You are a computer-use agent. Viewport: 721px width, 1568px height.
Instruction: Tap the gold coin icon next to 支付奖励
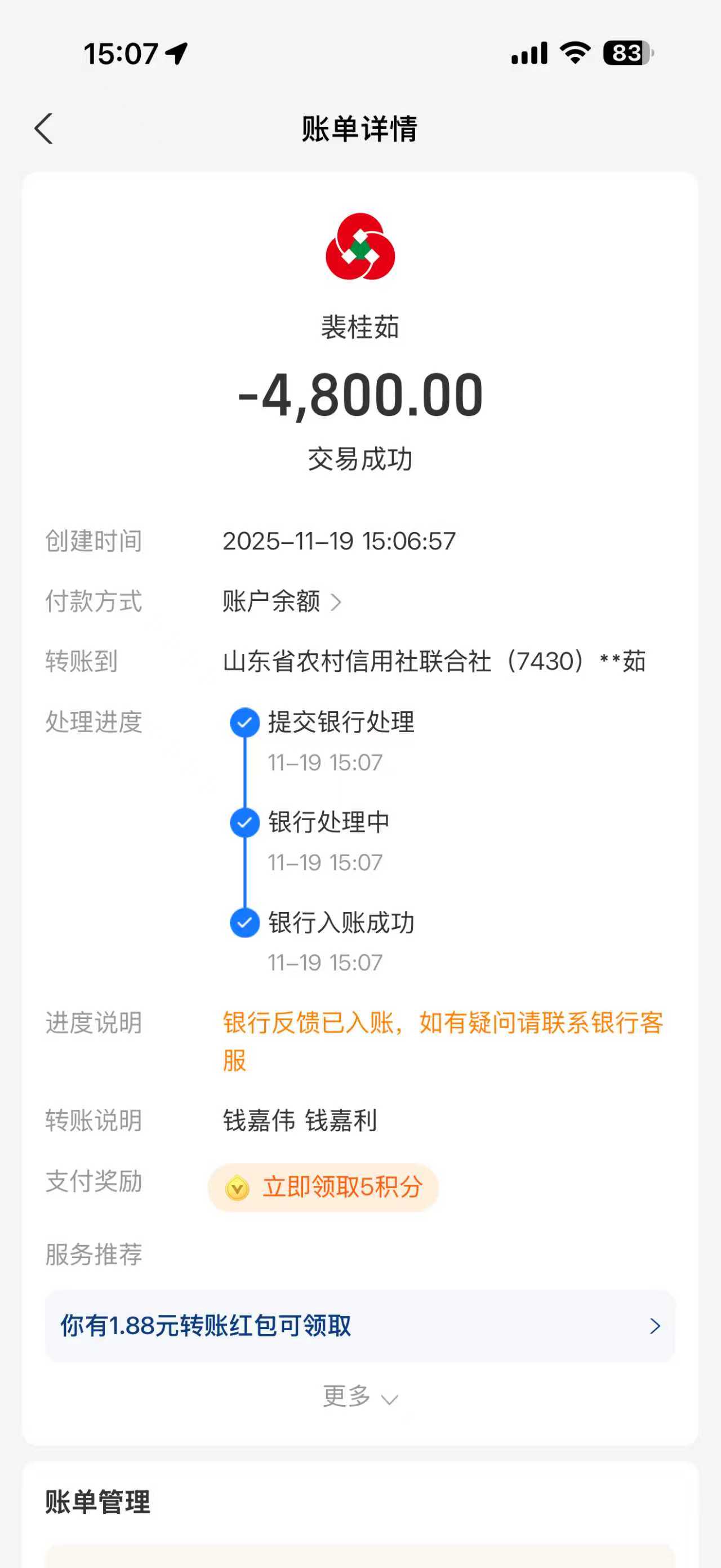(237, 1186)
